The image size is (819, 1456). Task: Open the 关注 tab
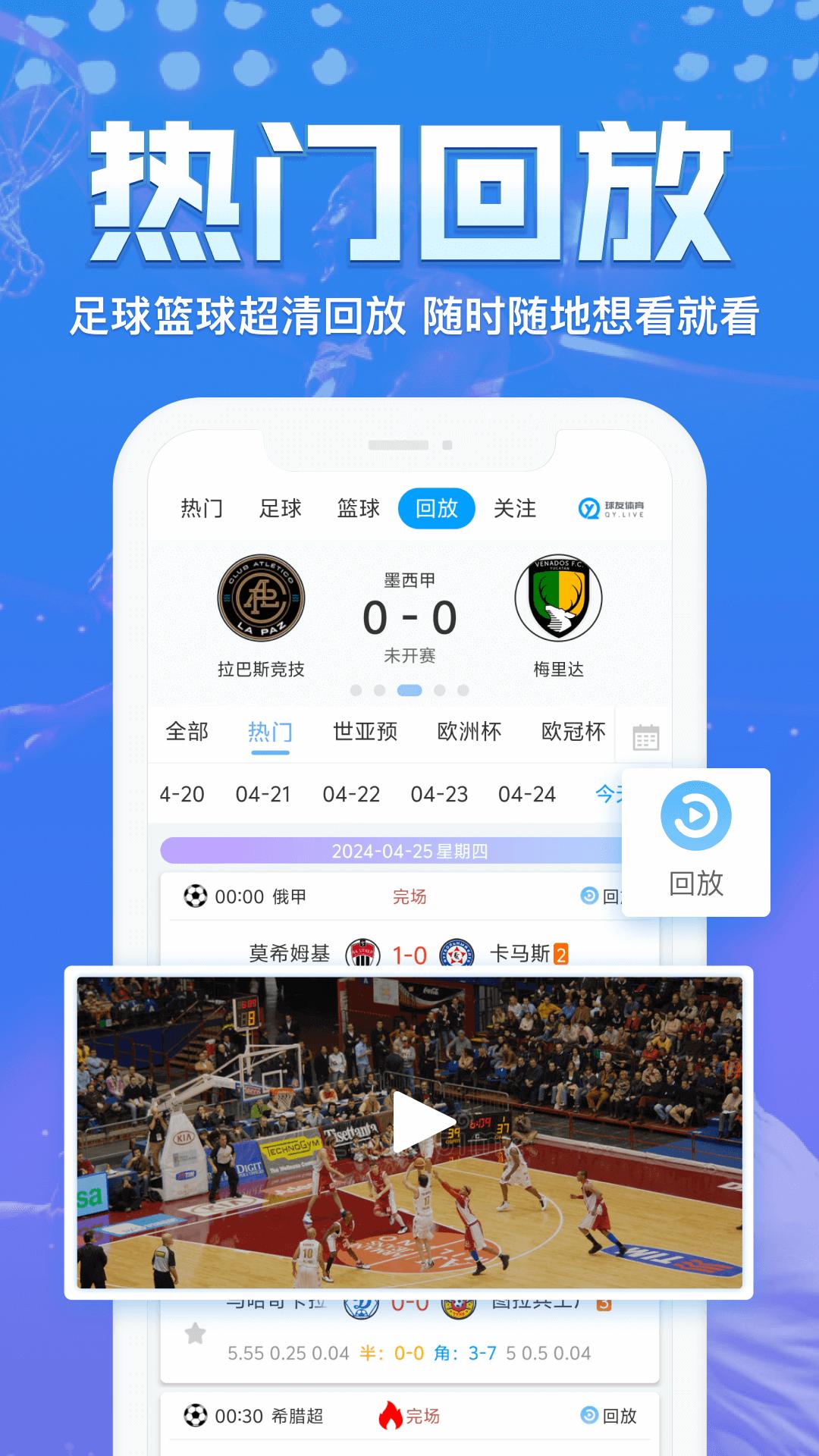tap(515, 509)
